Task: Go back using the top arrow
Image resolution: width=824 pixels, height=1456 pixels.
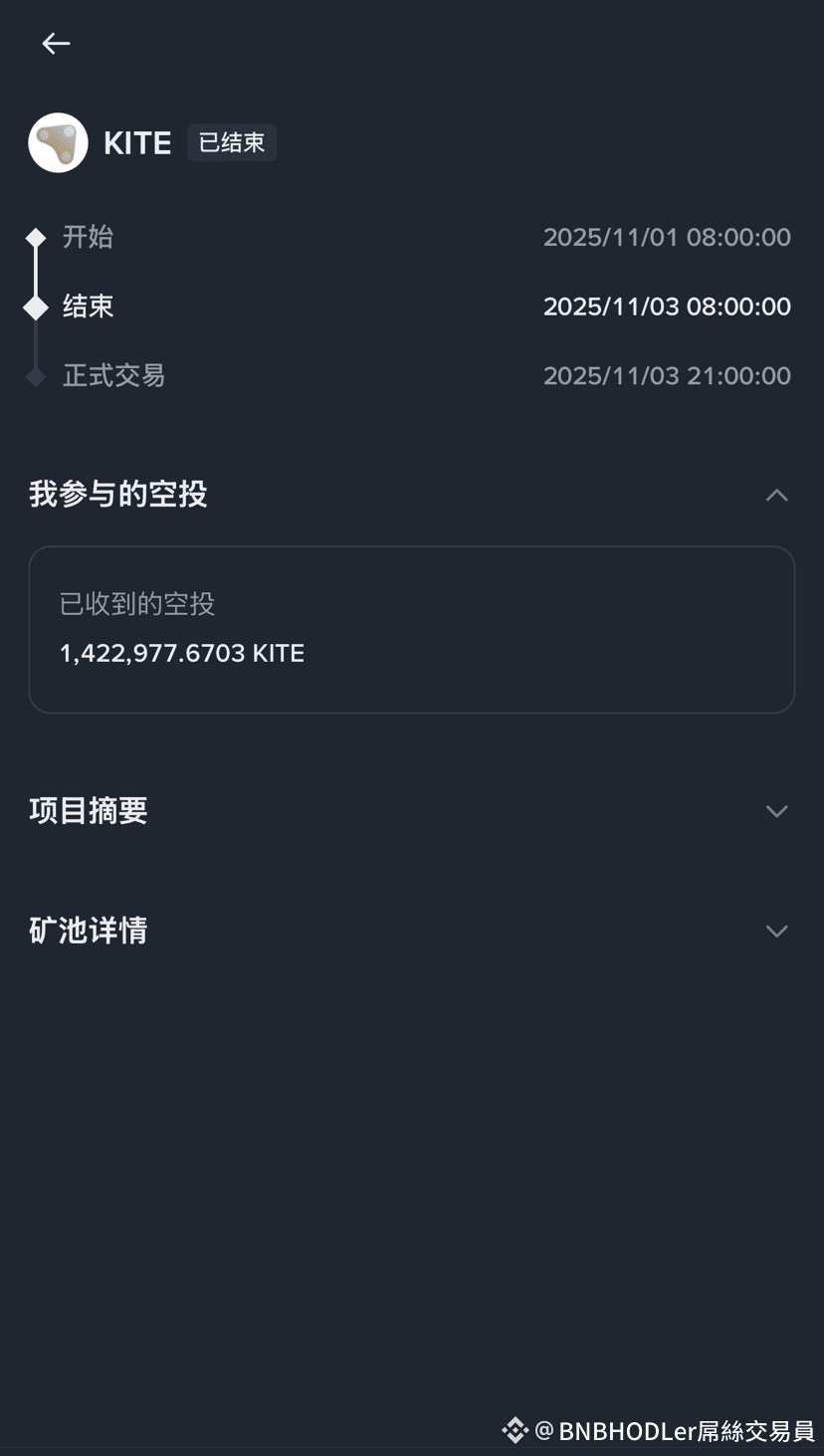Action: point(56,43)
